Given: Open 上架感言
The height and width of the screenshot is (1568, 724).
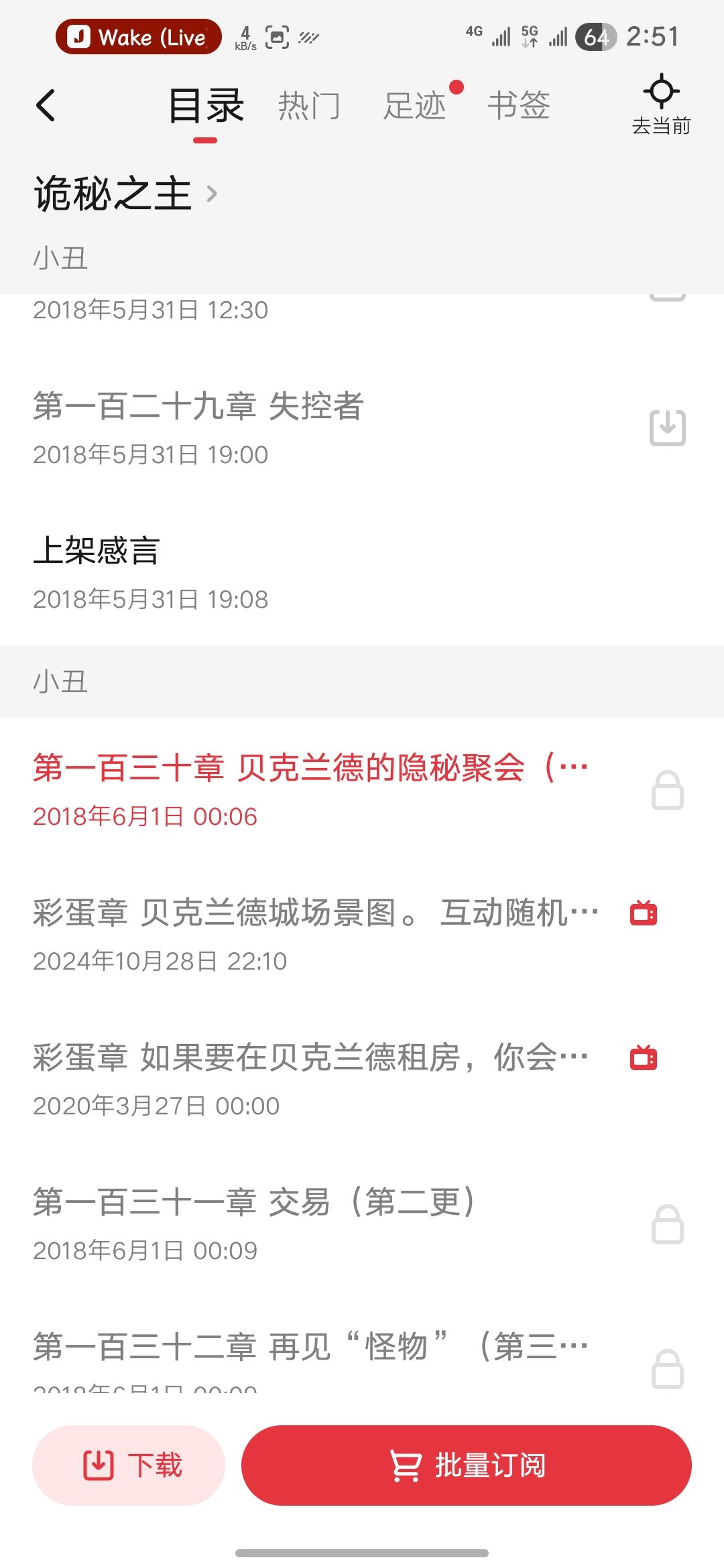Looking at the screenshot, I should point(362,574).
